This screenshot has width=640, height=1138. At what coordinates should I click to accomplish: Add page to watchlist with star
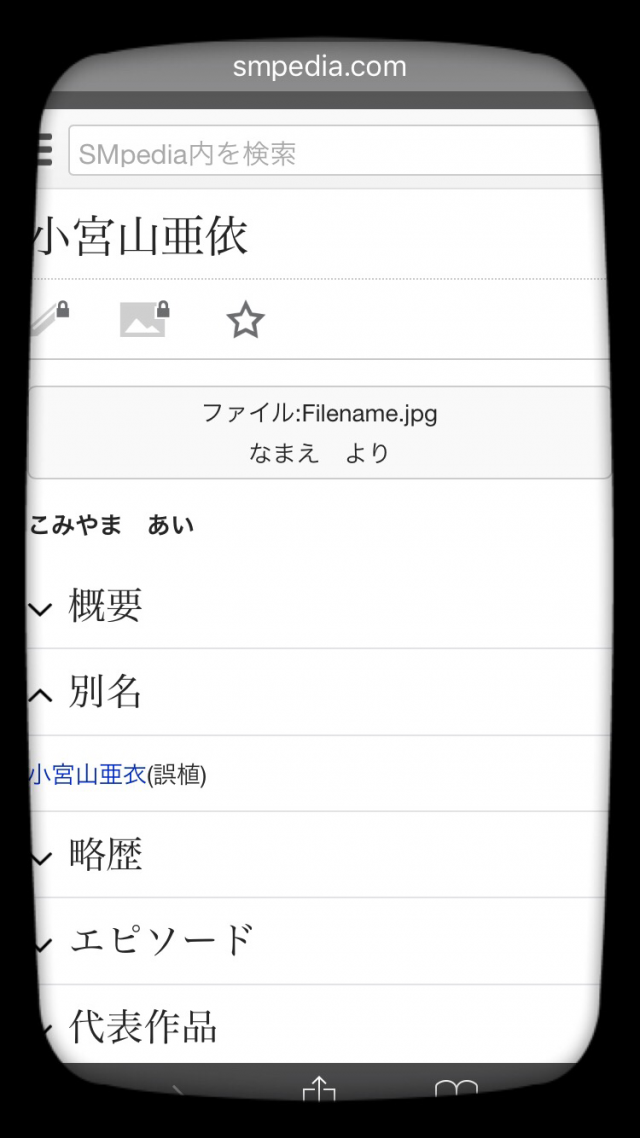[x=245, y=321]
